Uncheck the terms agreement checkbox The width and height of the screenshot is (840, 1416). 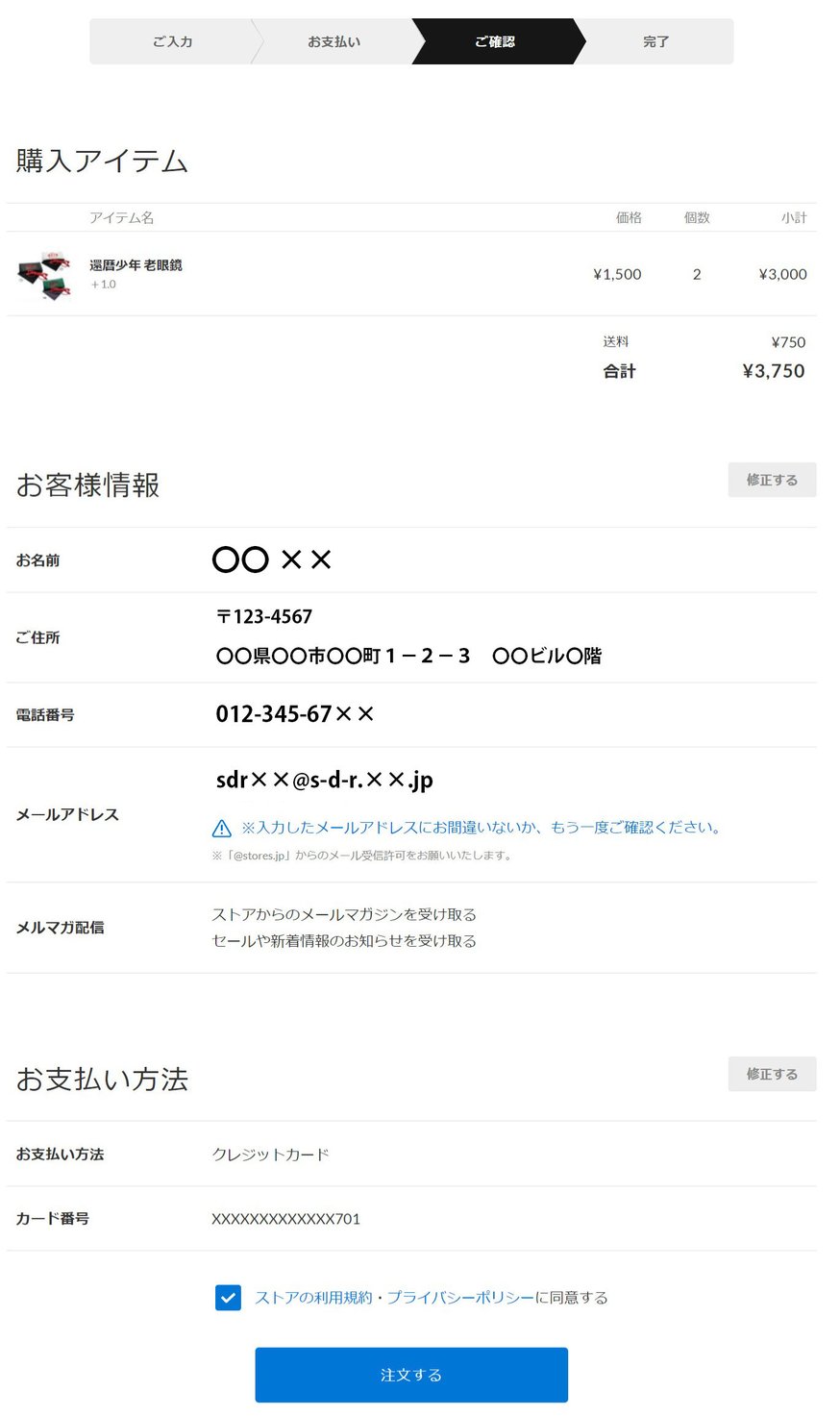click(x=229, y=1298)
